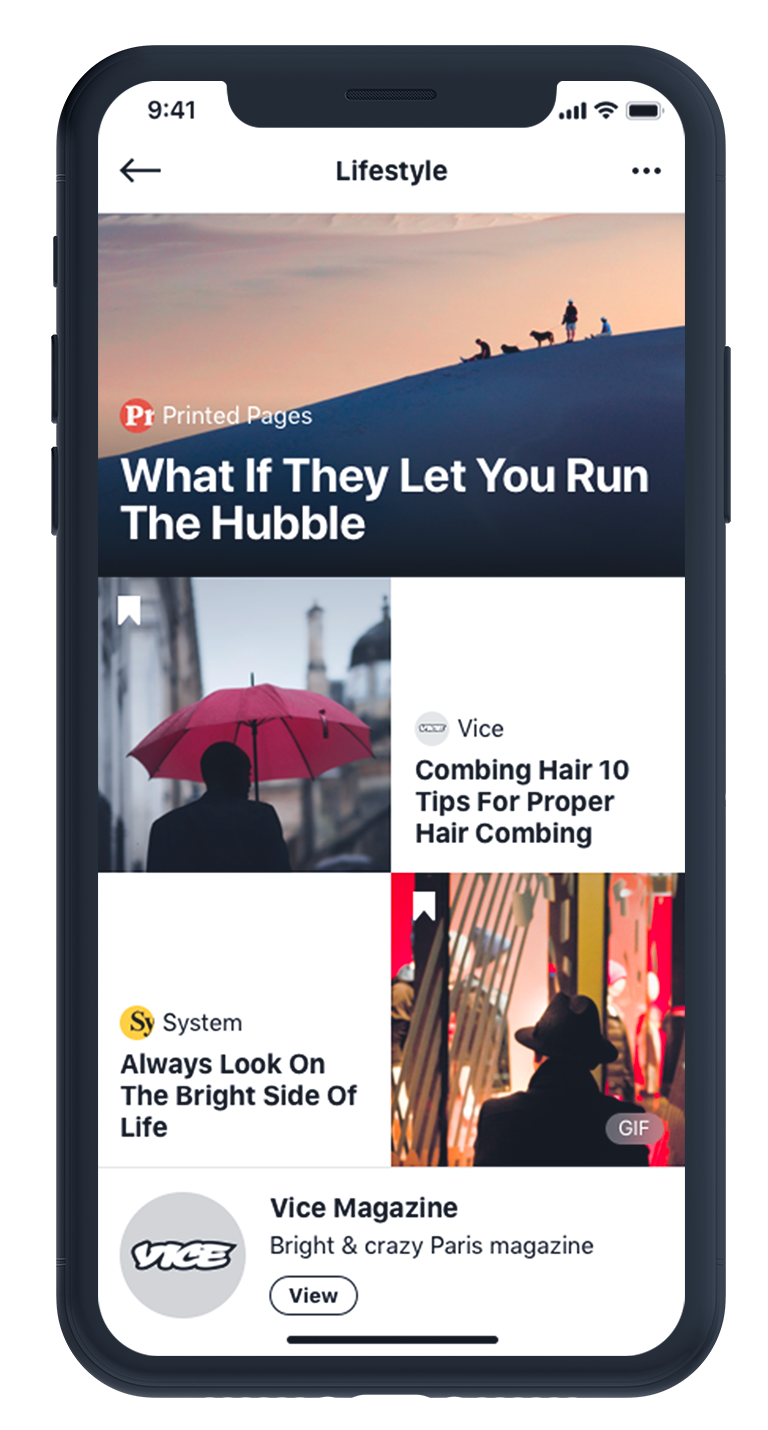Open the Combing Hair 10 Tips article
The height and width of the screenshot is (1430, 768).
(x=521, y=801)
